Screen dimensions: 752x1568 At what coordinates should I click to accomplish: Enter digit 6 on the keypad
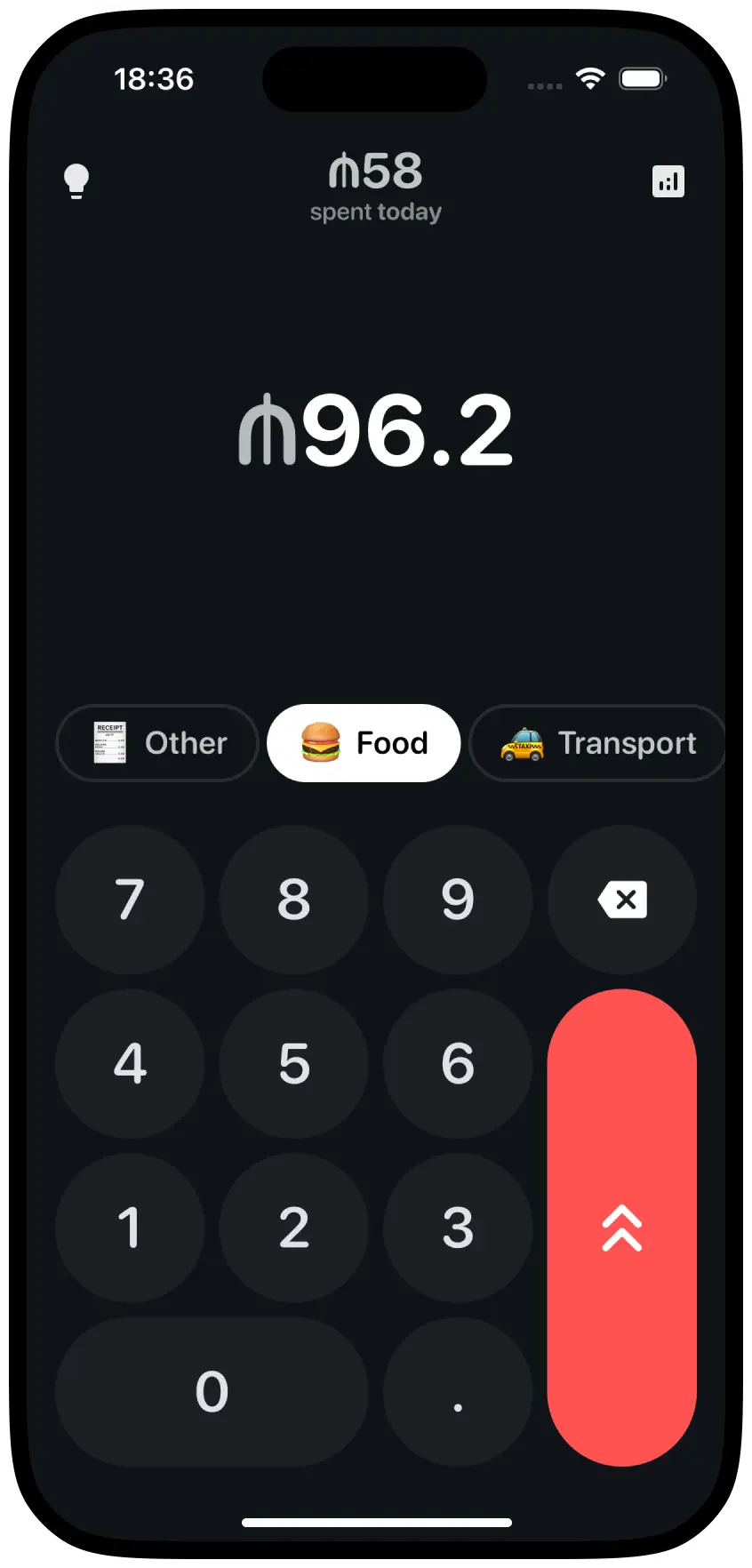pos(458,1063)
